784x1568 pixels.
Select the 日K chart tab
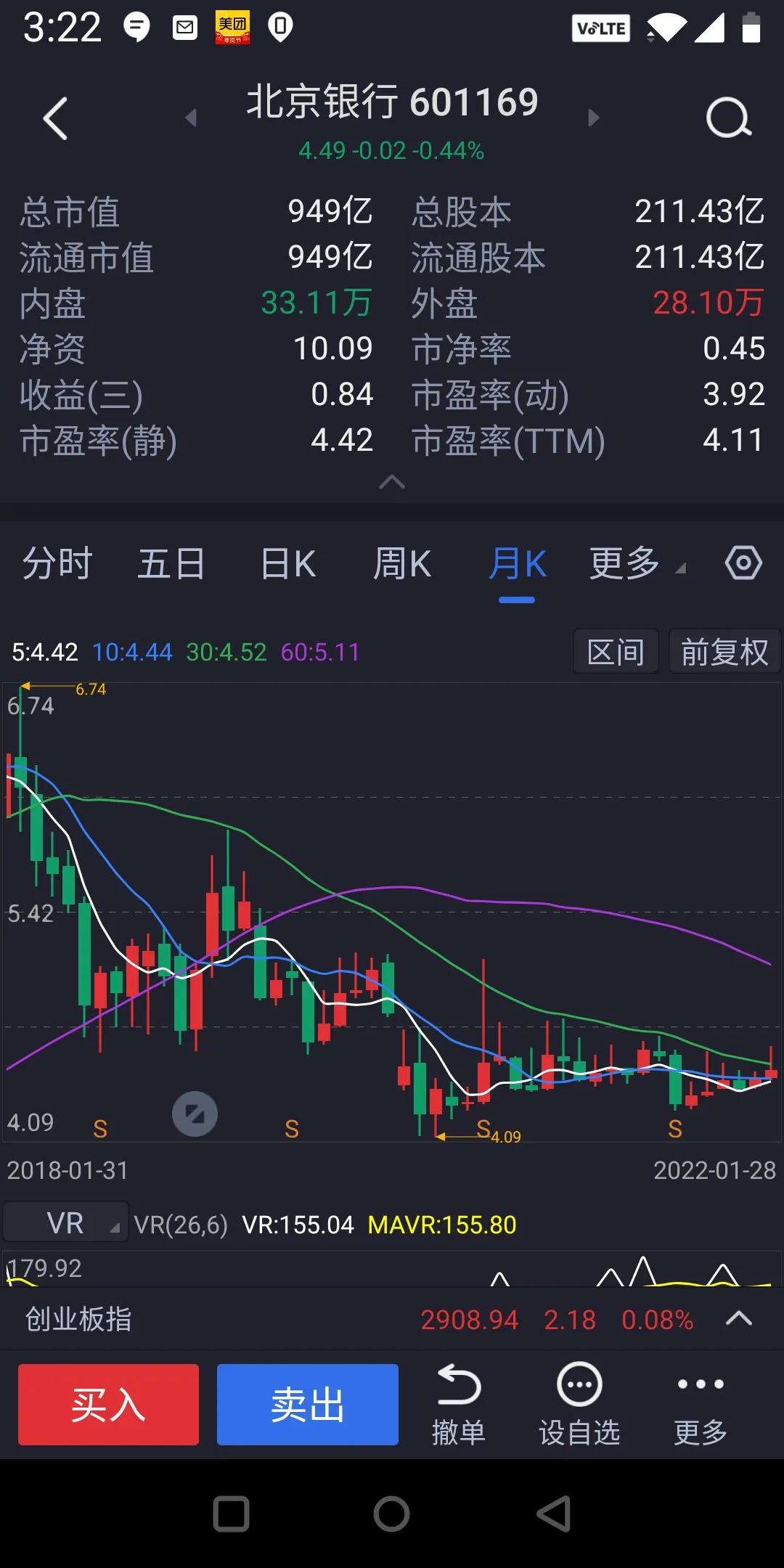pyautogui.click(x=288, y=564)
